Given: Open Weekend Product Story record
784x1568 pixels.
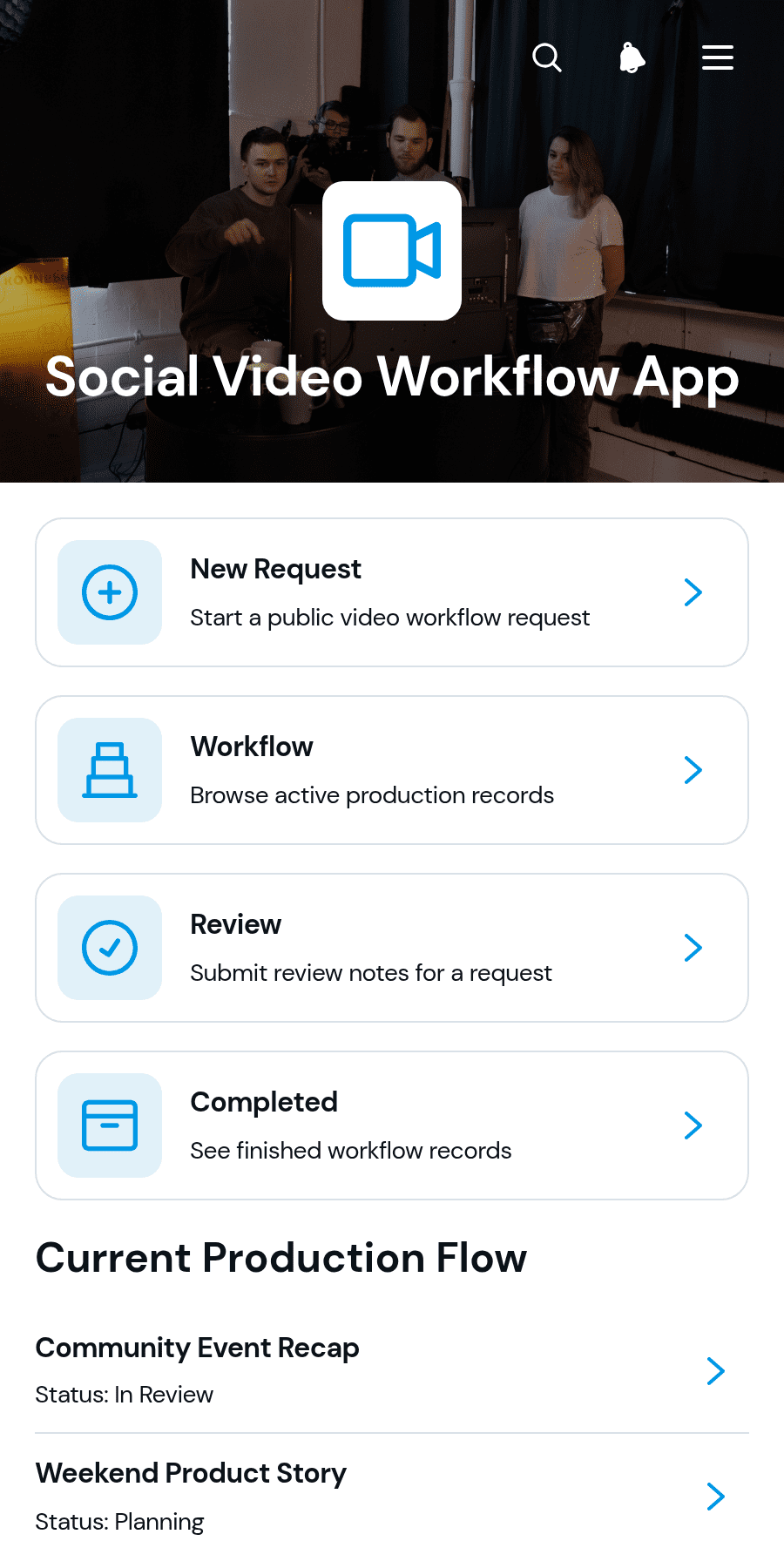Looking at the screenshot, I should coord(392,1497).
